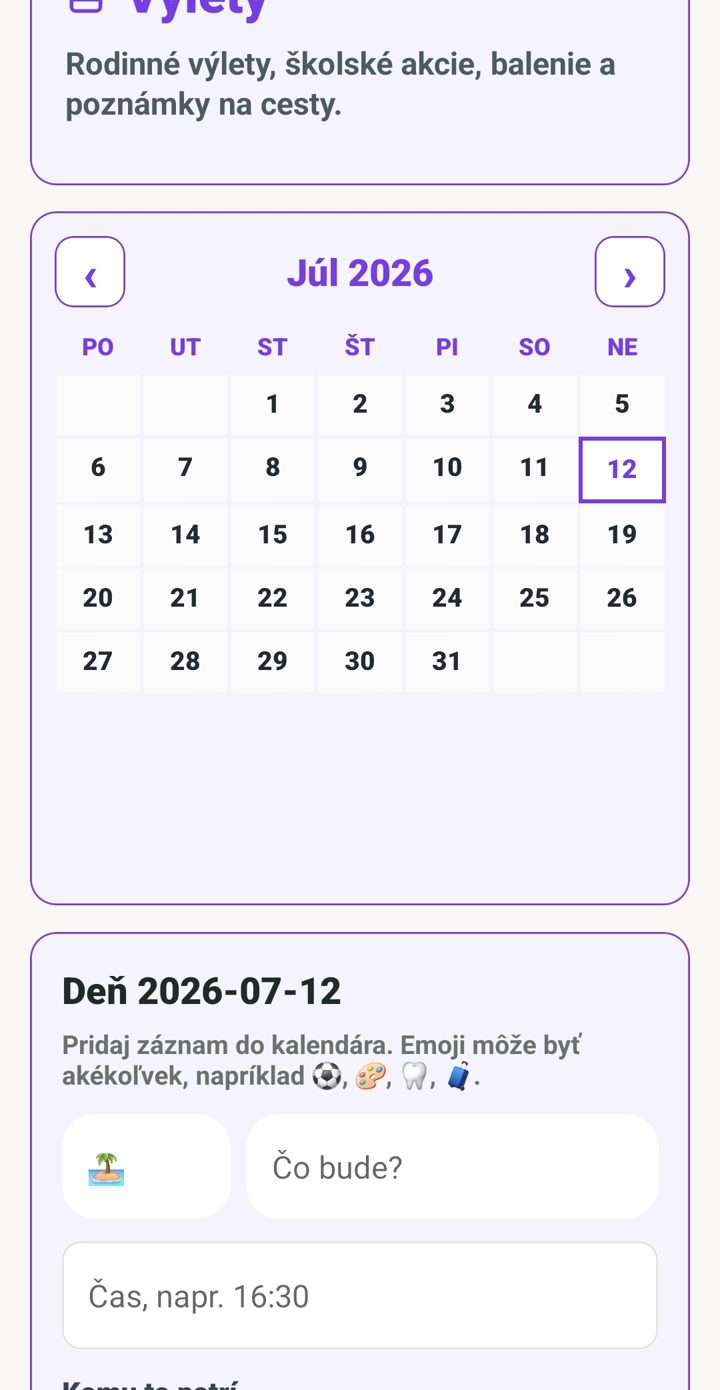
Task: Enter a time in the 'Čas' field
Action: pyautogui.click(x=360, y=1296)
